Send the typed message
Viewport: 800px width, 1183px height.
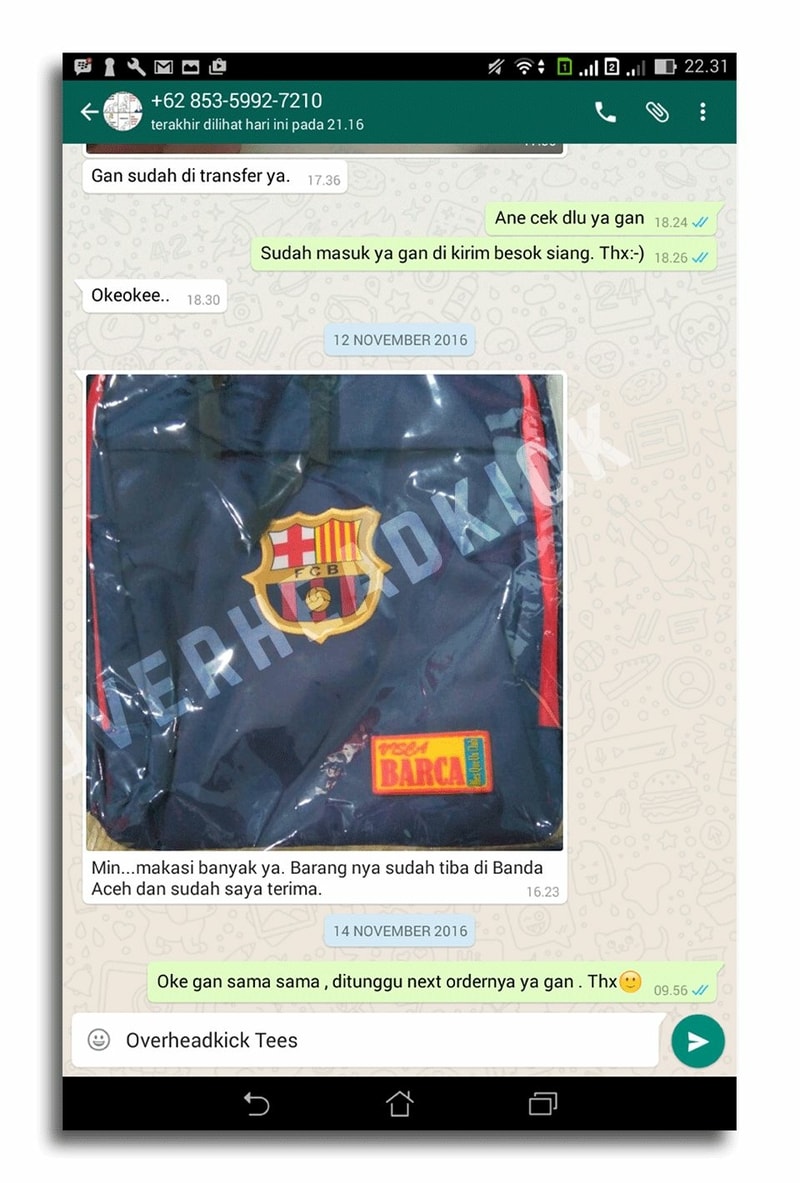click(x=697, y=1041)
